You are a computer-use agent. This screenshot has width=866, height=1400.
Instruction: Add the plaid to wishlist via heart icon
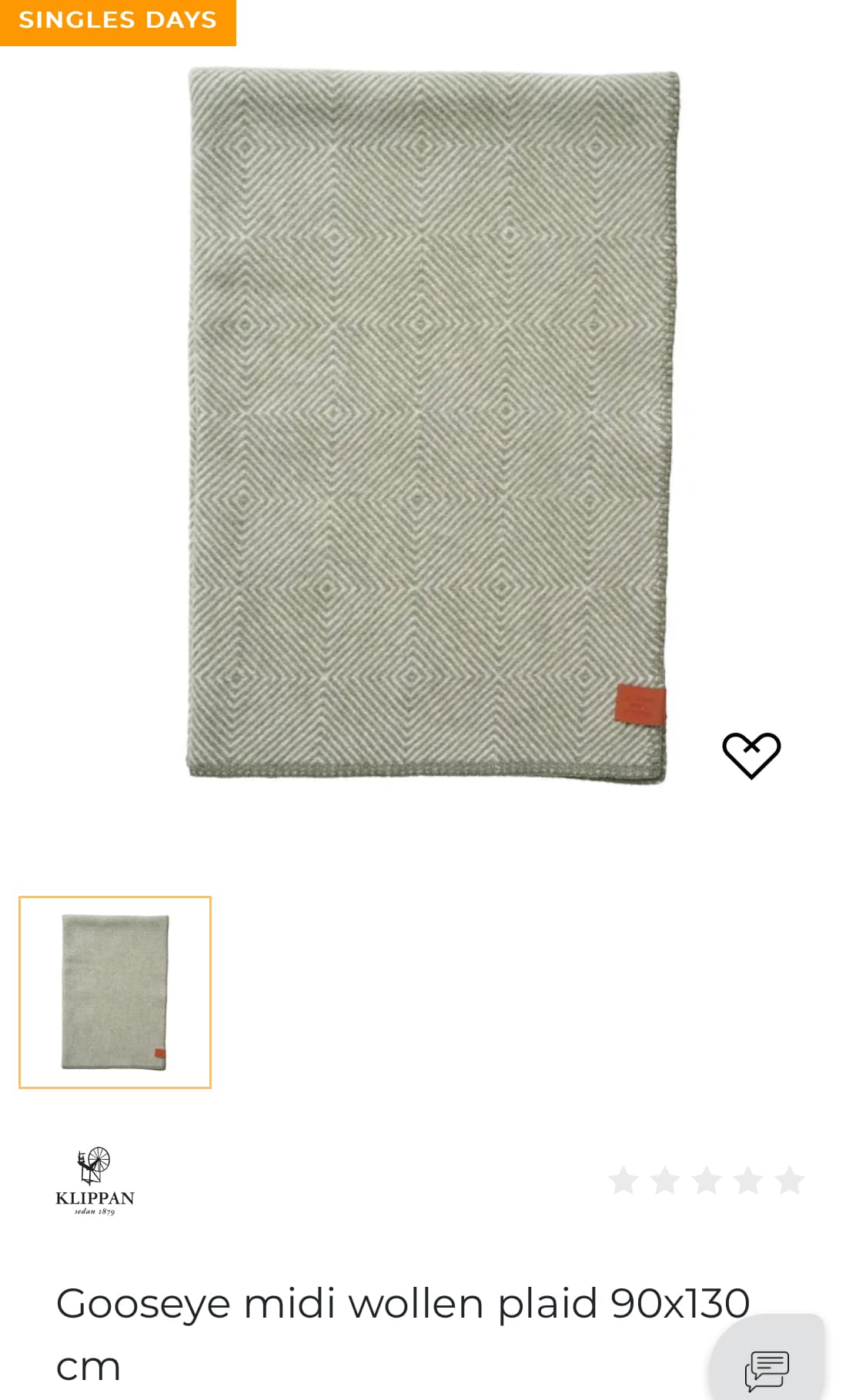(751, 755)
